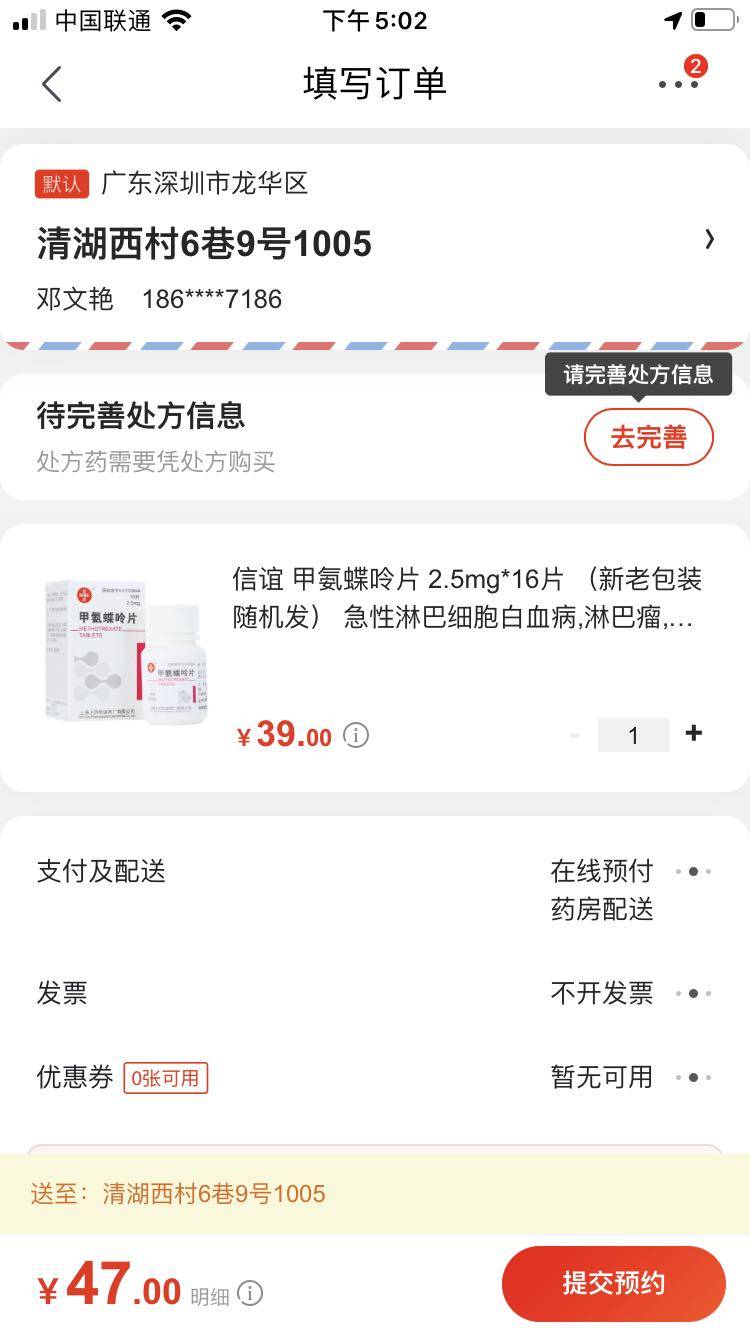Image resolution: width=750 pixels, height=1334 pixels.
Task: Change delivery address 清湖西村6巷9号1005
Action: pos(709,240)
